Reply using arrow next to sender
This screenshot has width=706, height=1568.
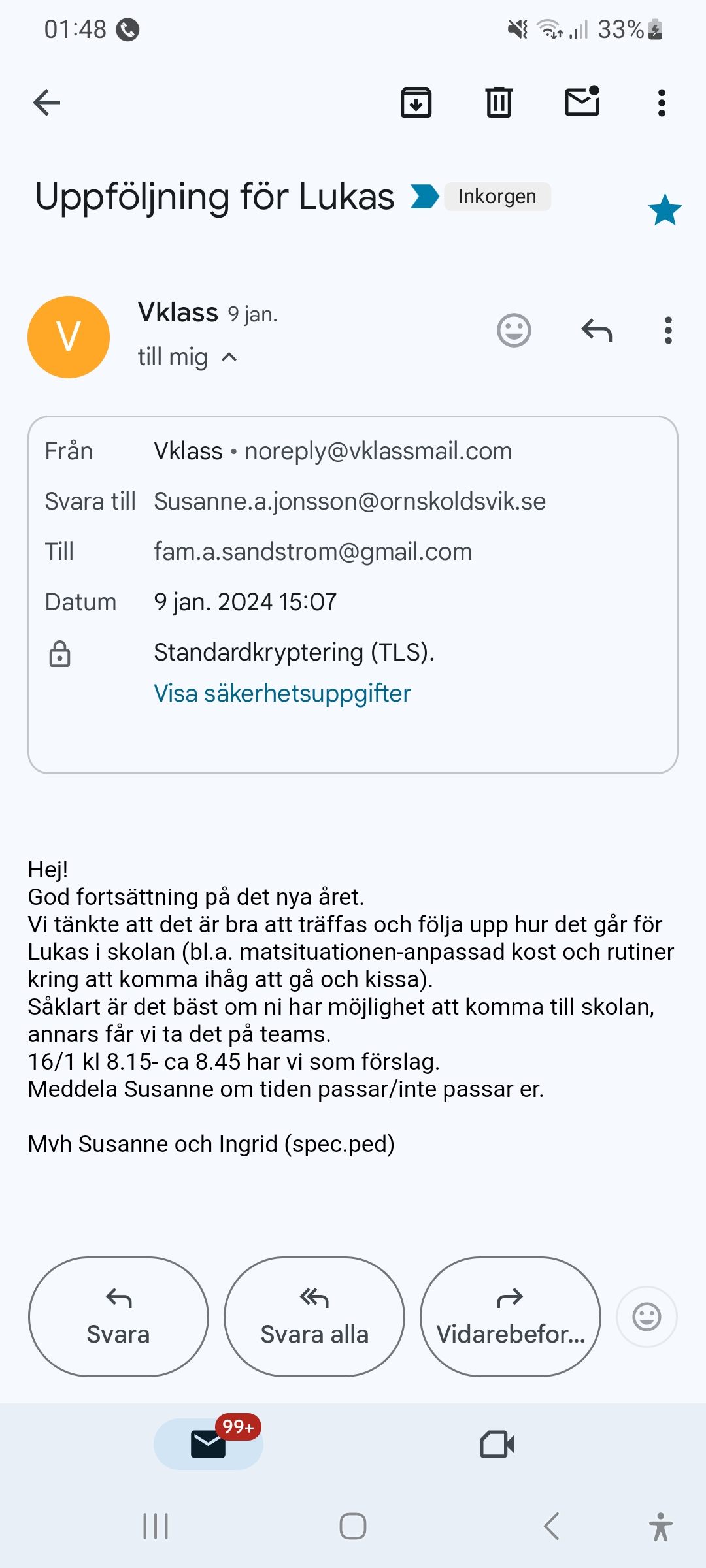pyautogui.click(x=596, y=331)
